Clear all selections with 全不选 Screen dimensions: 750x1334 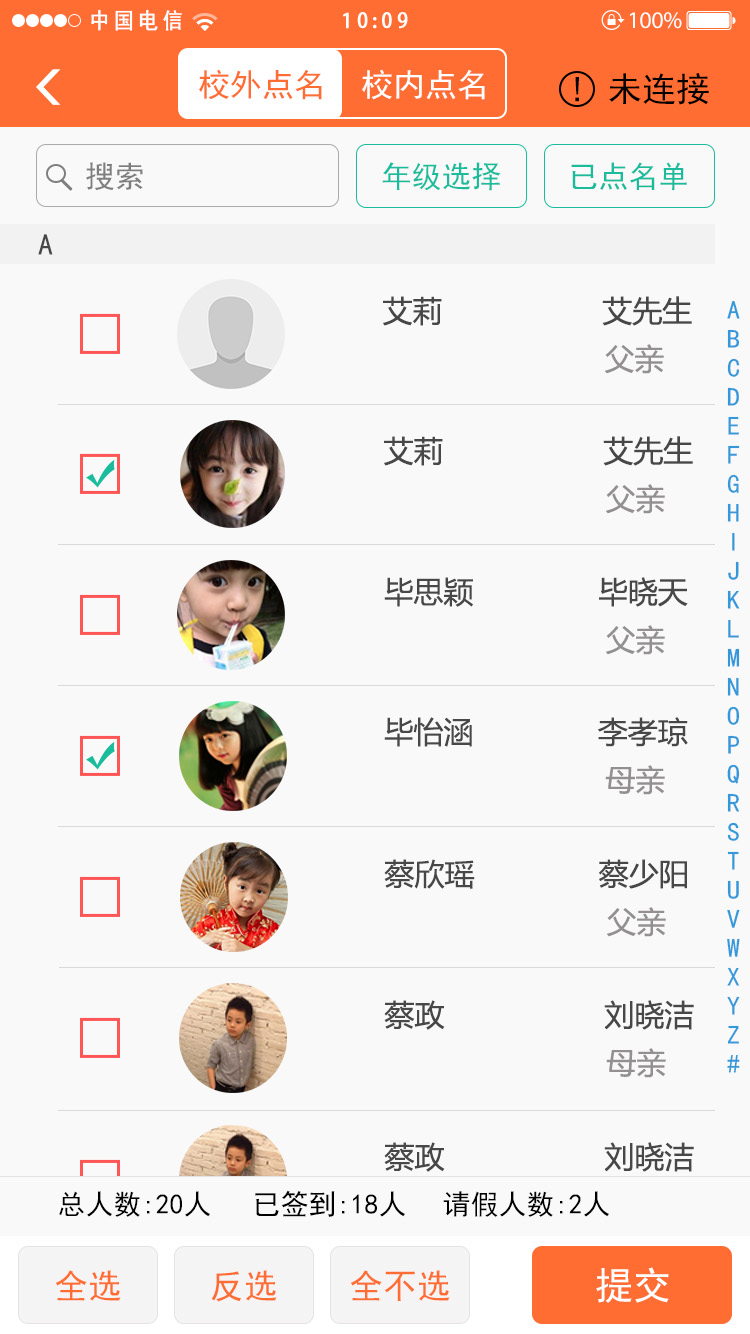pyautogui.click(x=400, y=1285)
